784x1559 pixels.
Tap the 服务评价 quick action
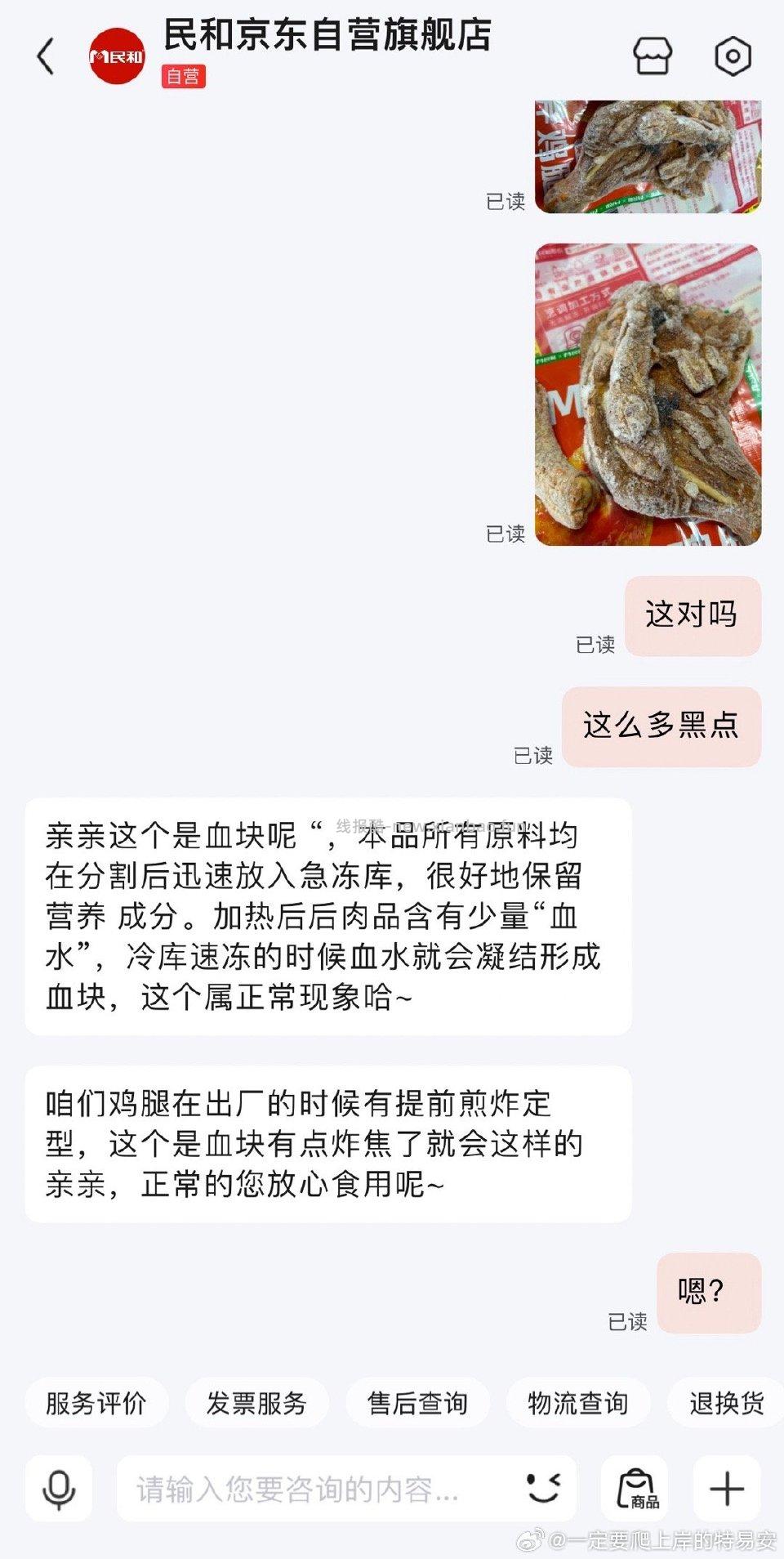[x=96, y=1403]
